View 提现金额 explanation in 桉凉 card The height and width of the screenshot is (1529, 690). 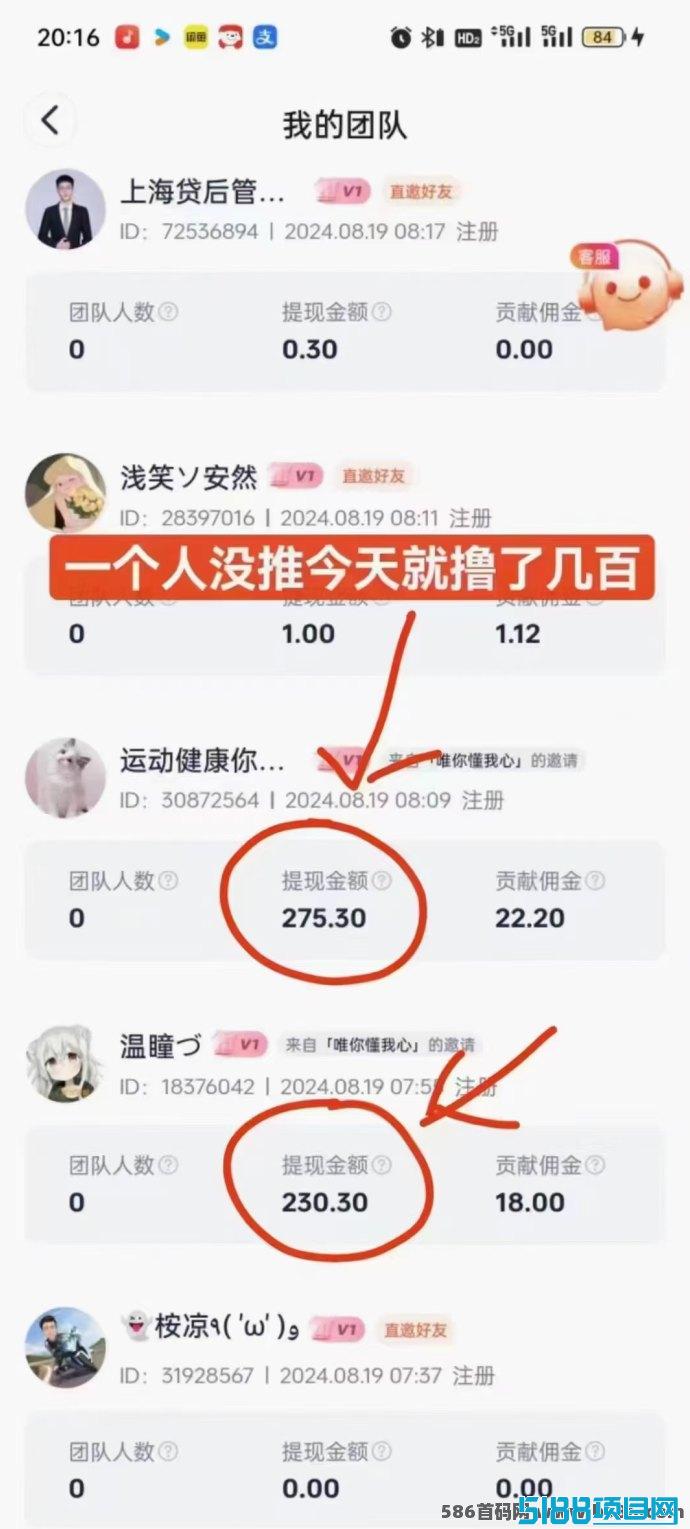381,1451
